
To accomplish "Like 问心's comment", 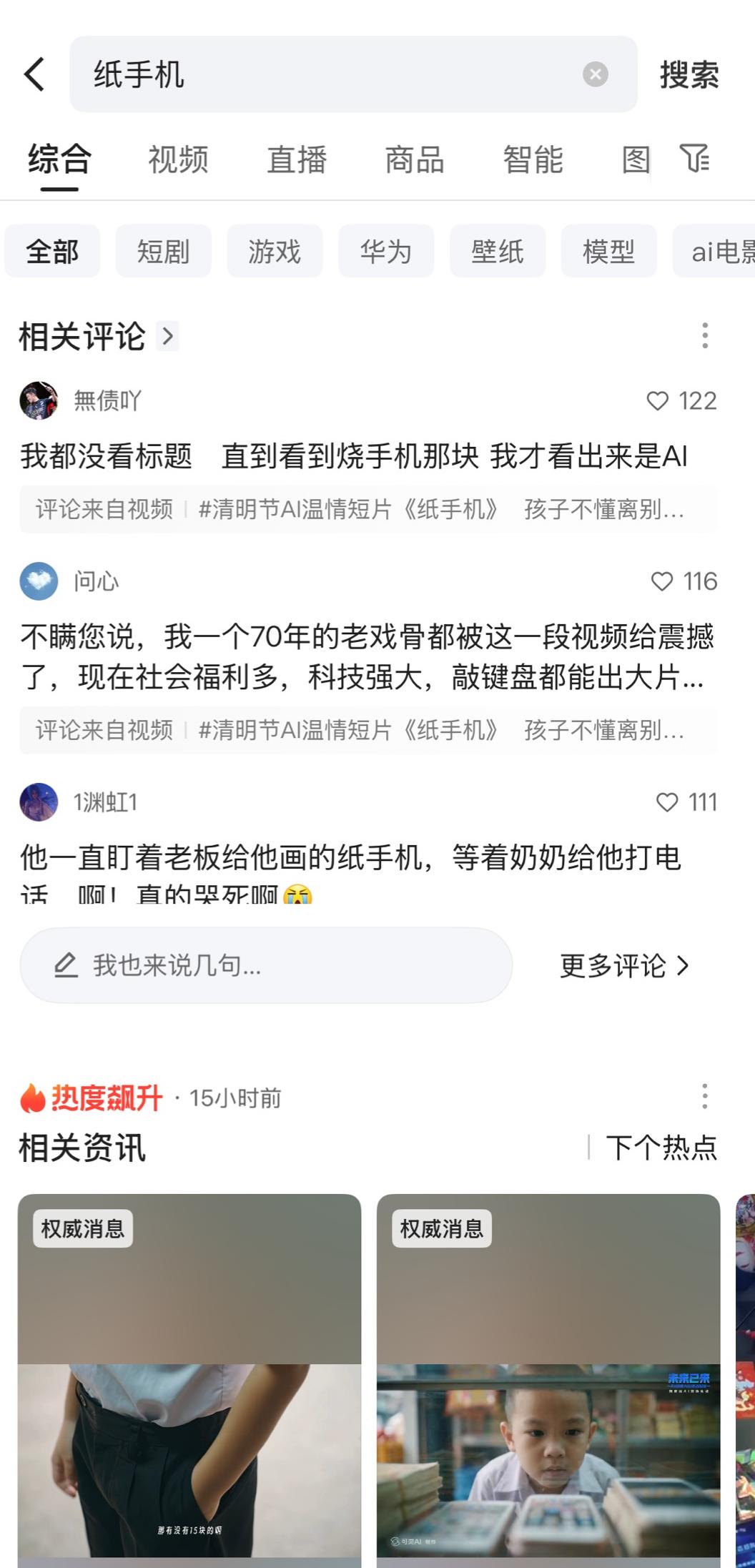I will click(662, 581).
